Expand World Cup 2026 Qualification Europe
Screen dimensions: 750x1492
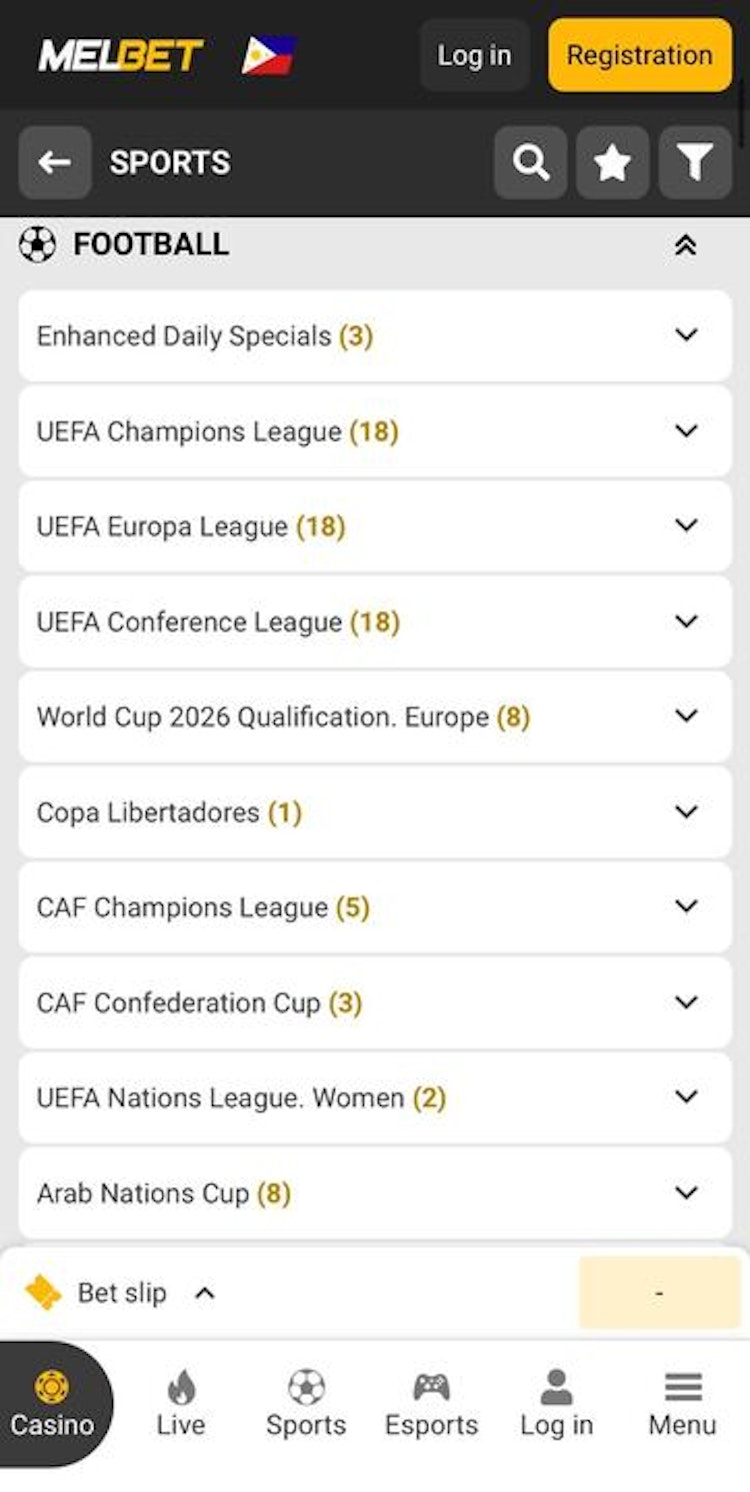[x=686, y=716]
